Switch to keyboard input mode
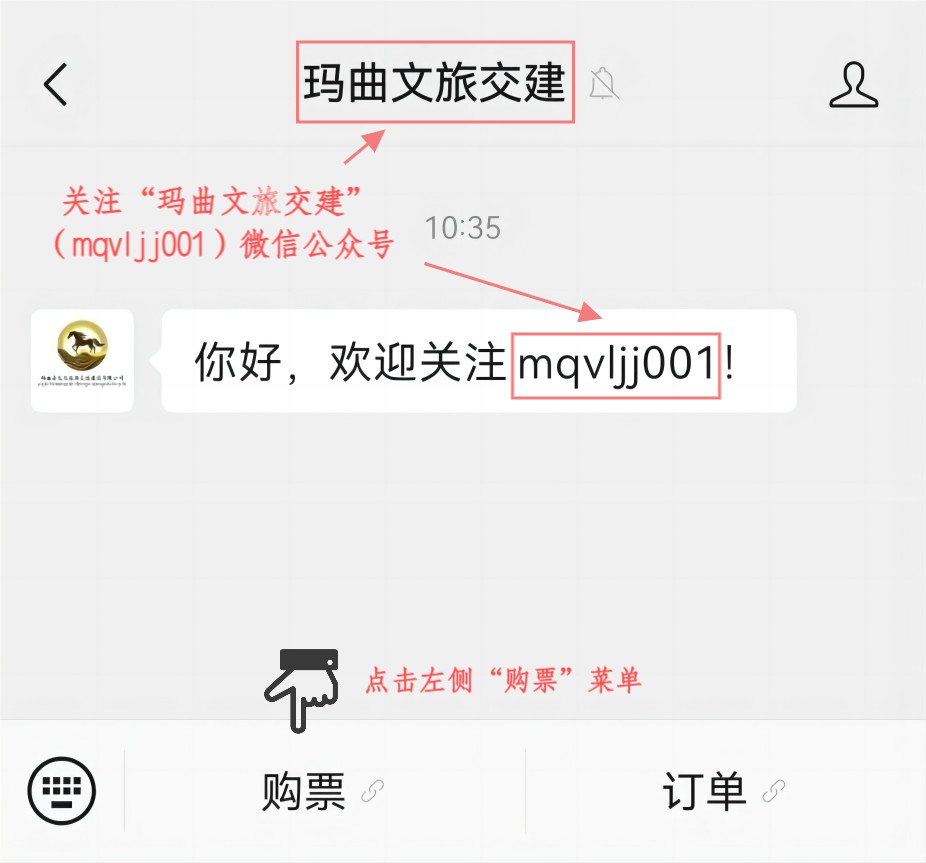 (62, 791)
